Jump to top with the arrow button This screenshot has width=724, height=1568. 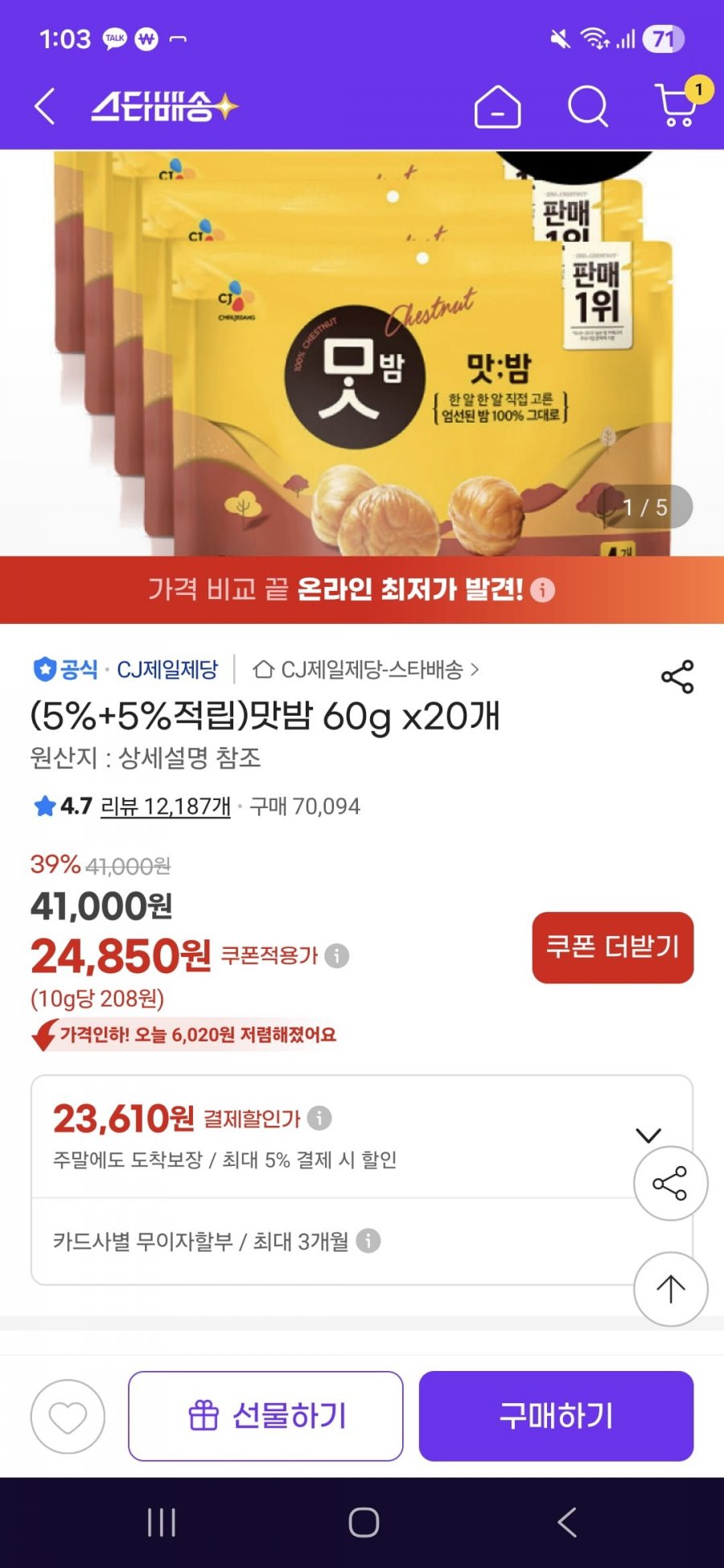click(x=670, y=1289)
